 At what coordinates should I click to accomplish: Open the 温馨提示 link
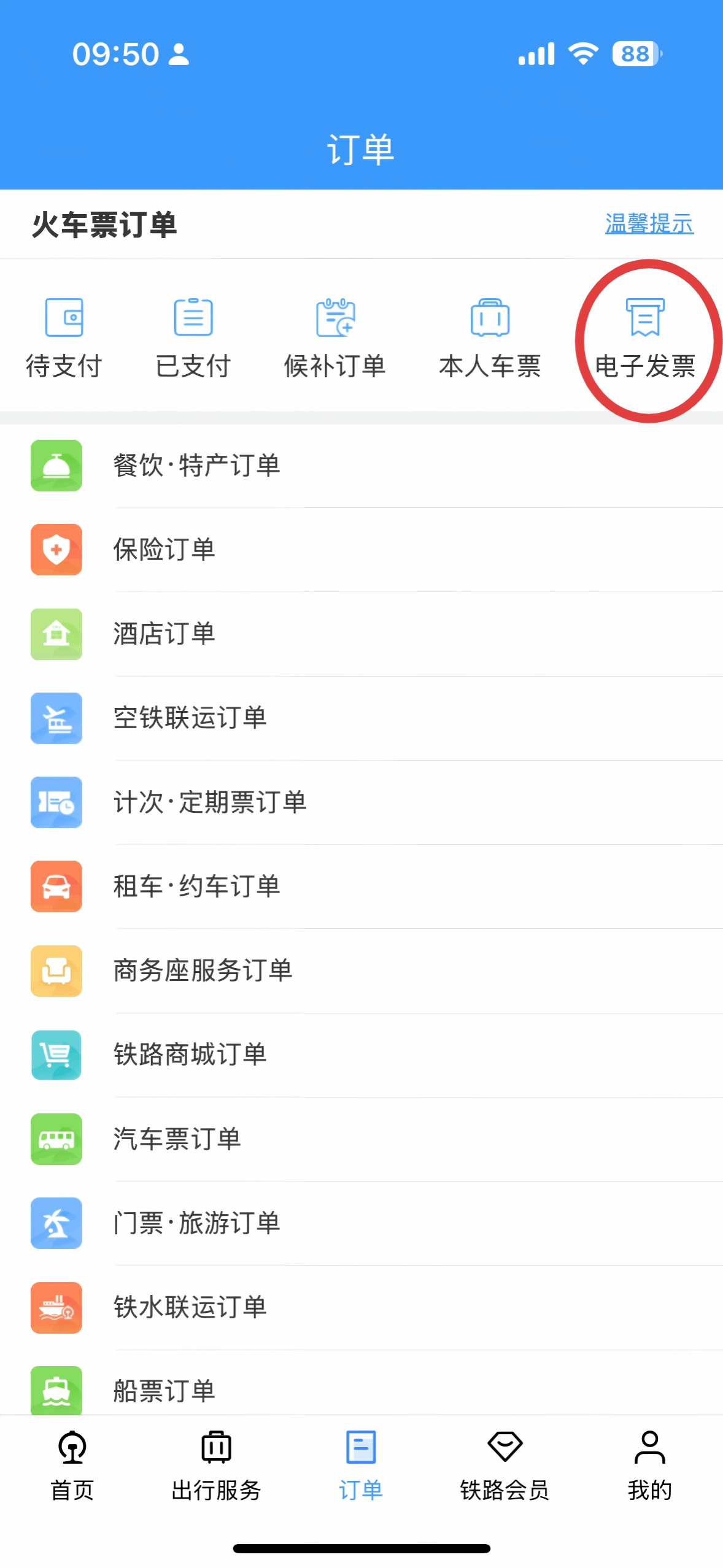[649, 224]
